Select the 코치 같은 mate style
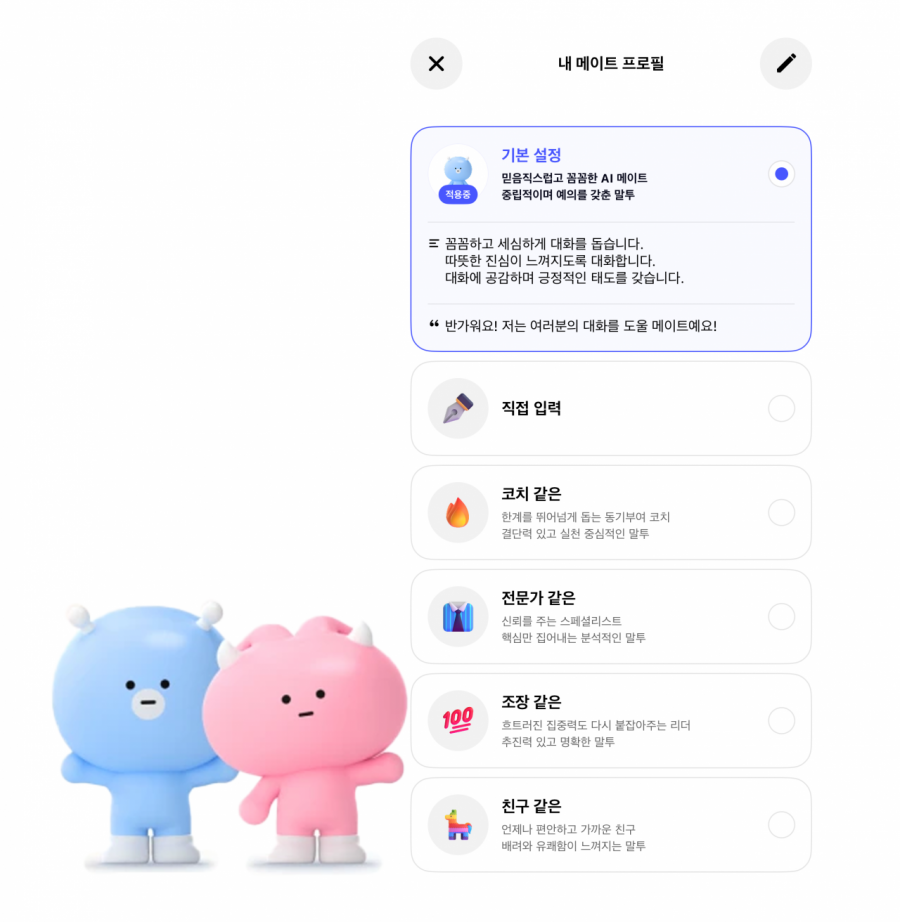 tap(781, 513)
